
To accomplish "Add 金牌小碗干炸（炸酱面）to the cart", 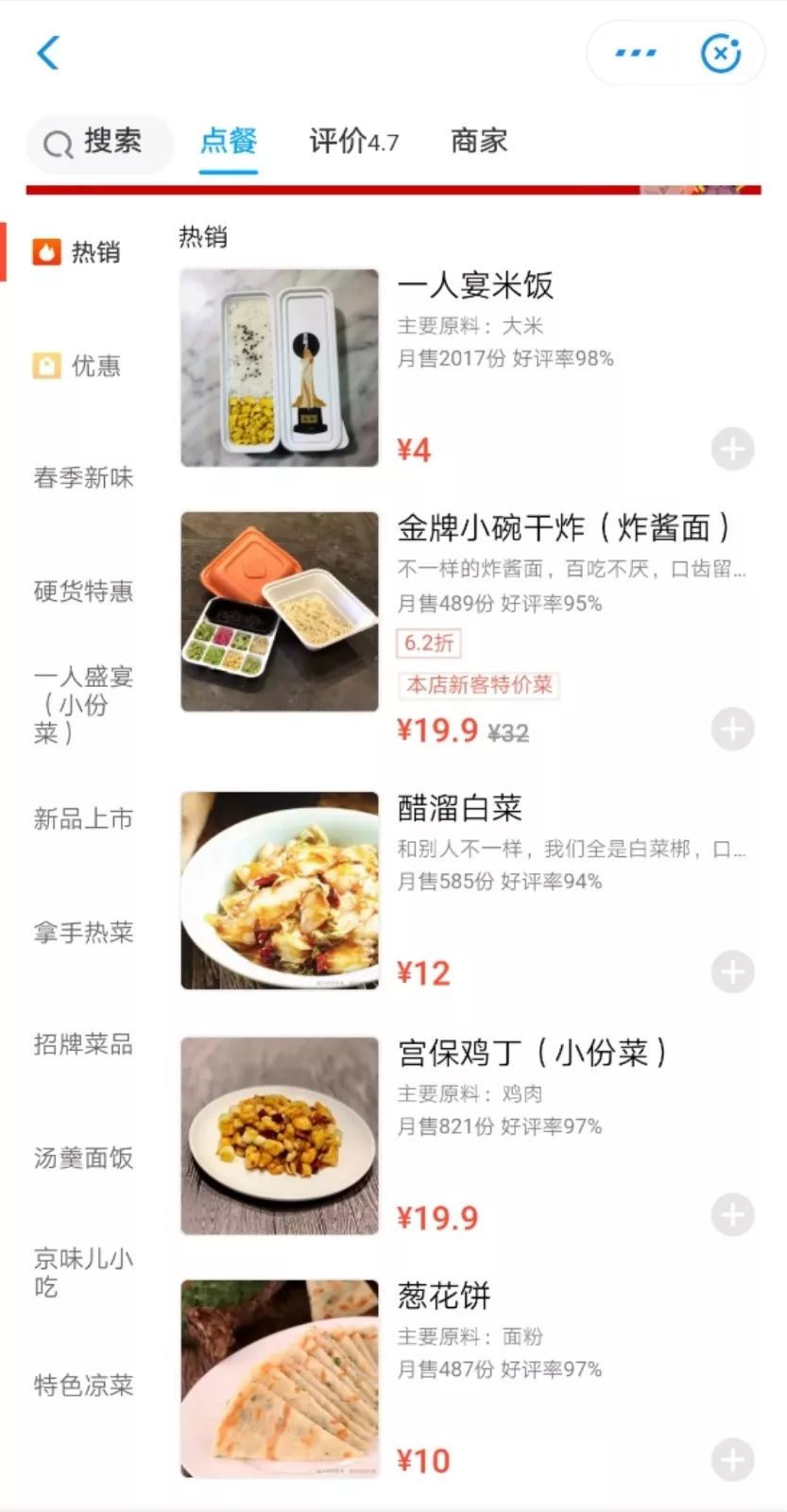I will pos(732,730).
